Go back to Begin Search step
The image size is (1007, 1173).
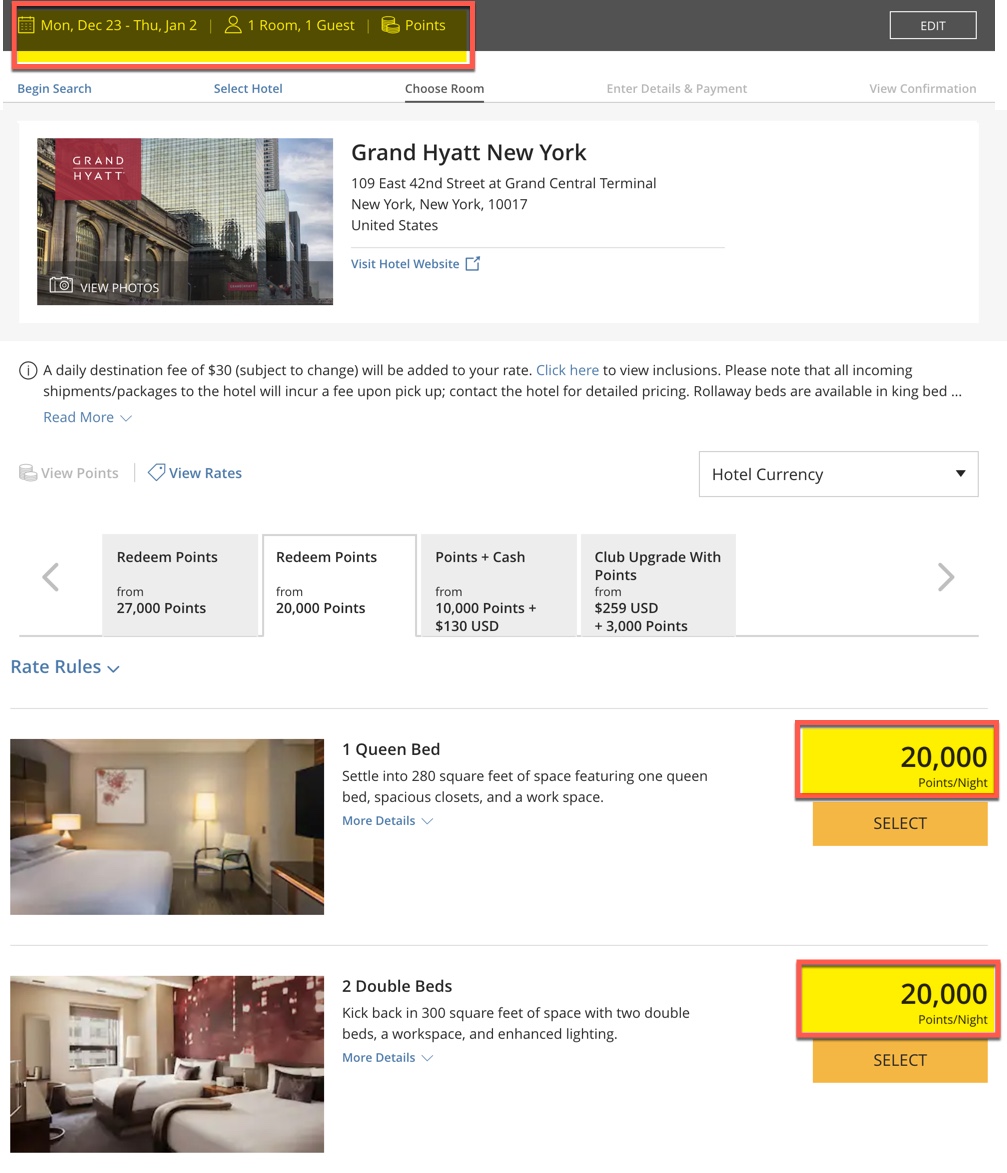coord(54,88)
